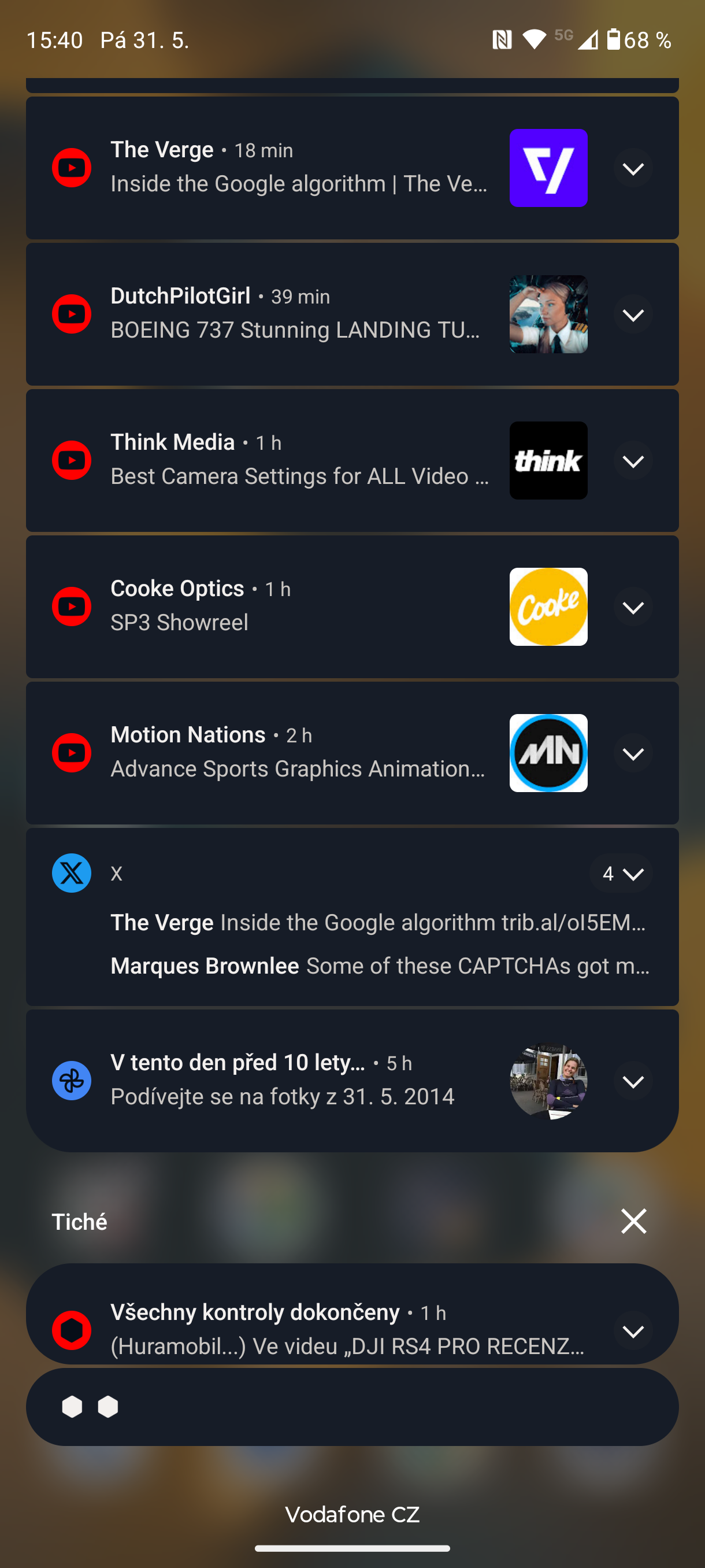Expand the X notification group of 4
The image size is (705, 1568).
click(x=621, y=874)
